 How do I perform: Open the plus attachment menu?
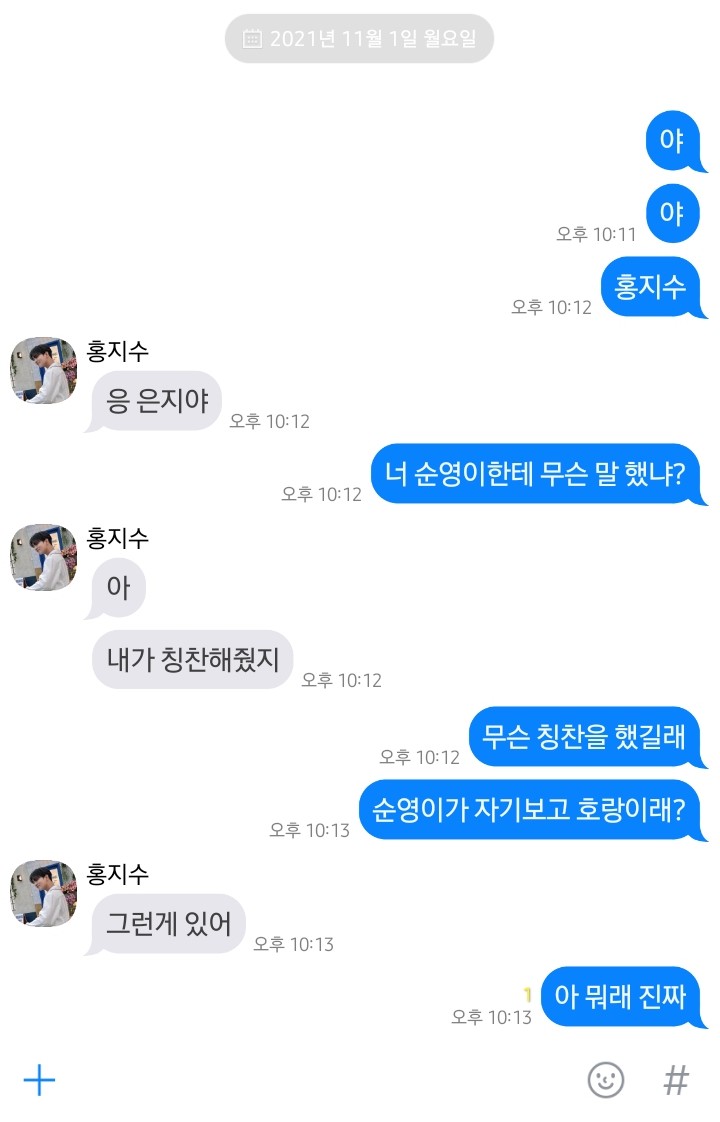click(x=39, y=1079)
